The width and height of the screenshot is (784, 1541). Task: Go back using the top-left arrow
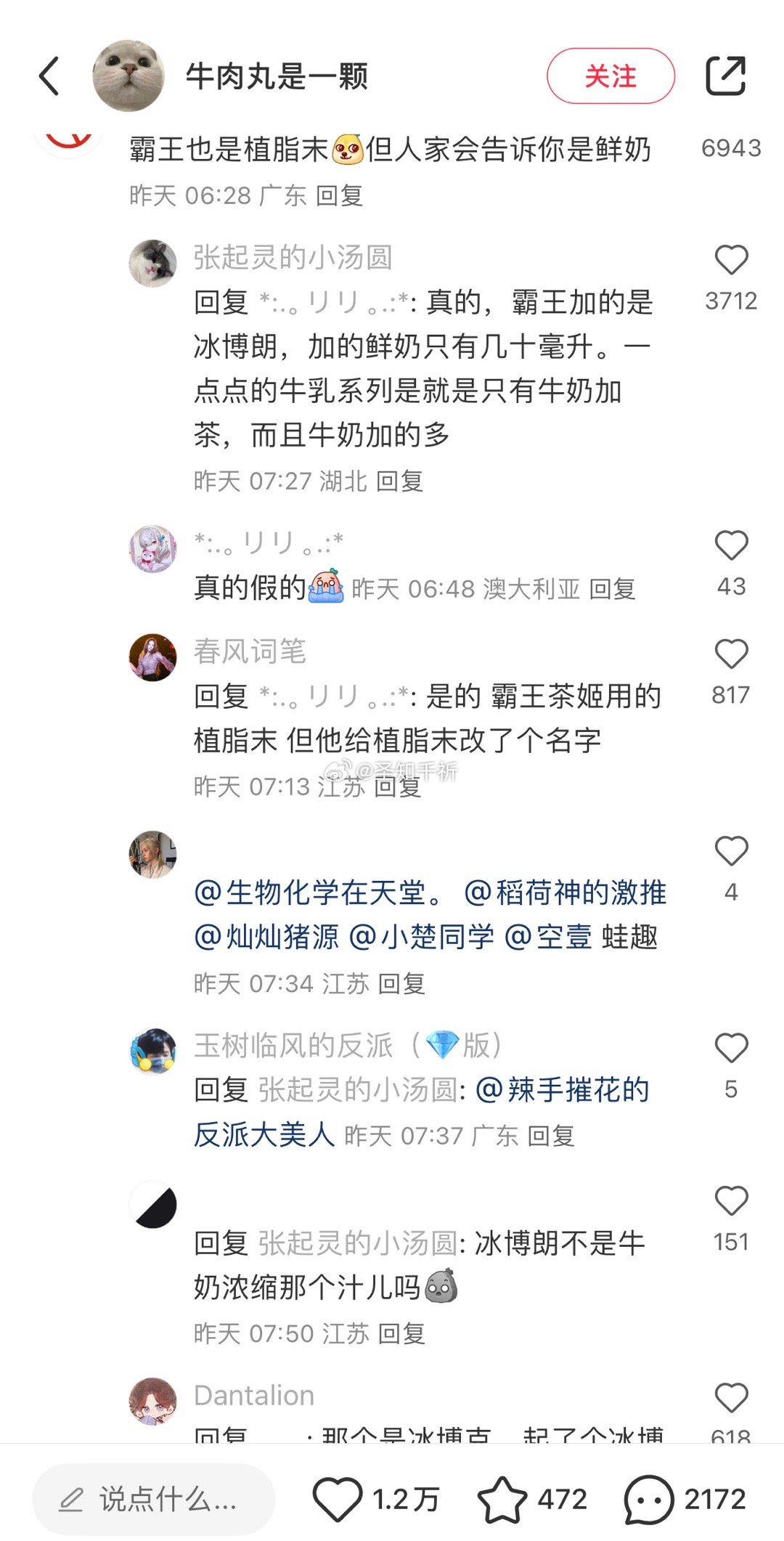click(49, 76)
